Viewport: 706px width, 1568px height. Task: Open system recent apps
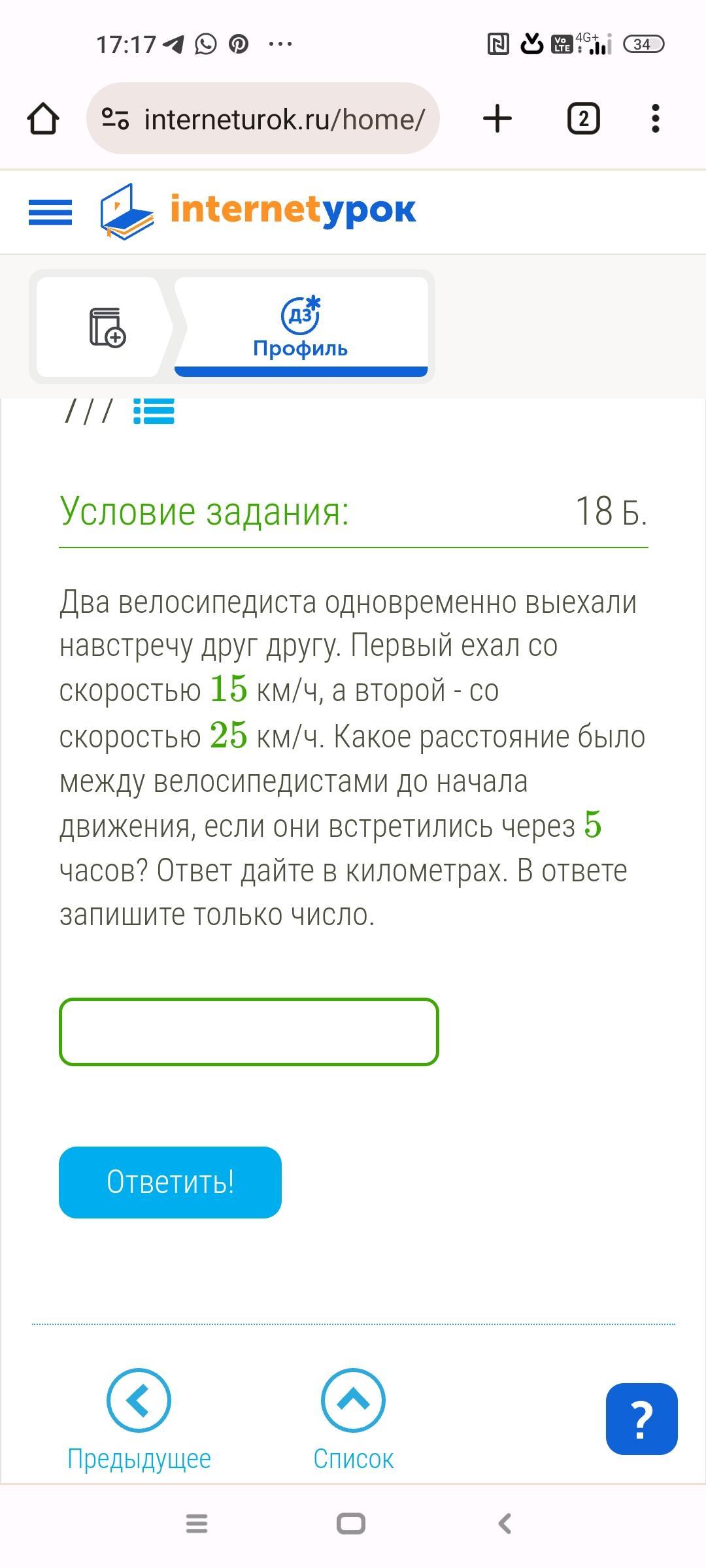coord(197,1524)
